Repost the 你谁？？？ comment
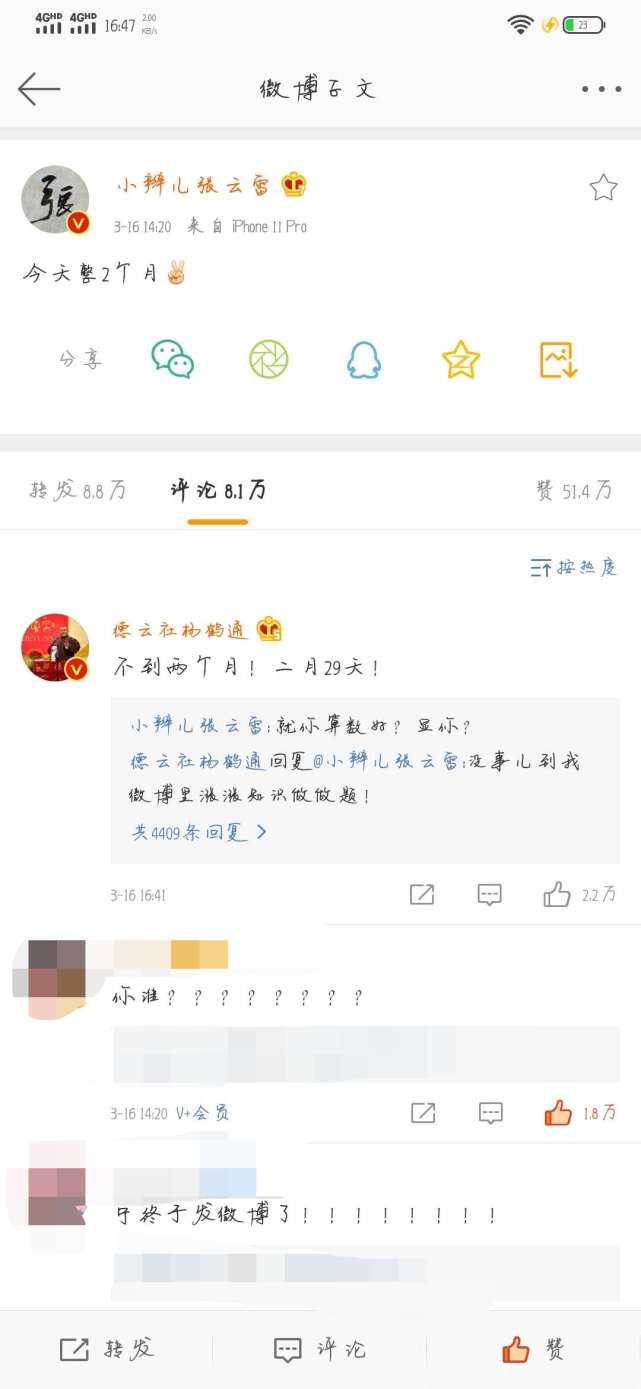This screenshot has width=641, height=1389. [x=423, y=1112]
